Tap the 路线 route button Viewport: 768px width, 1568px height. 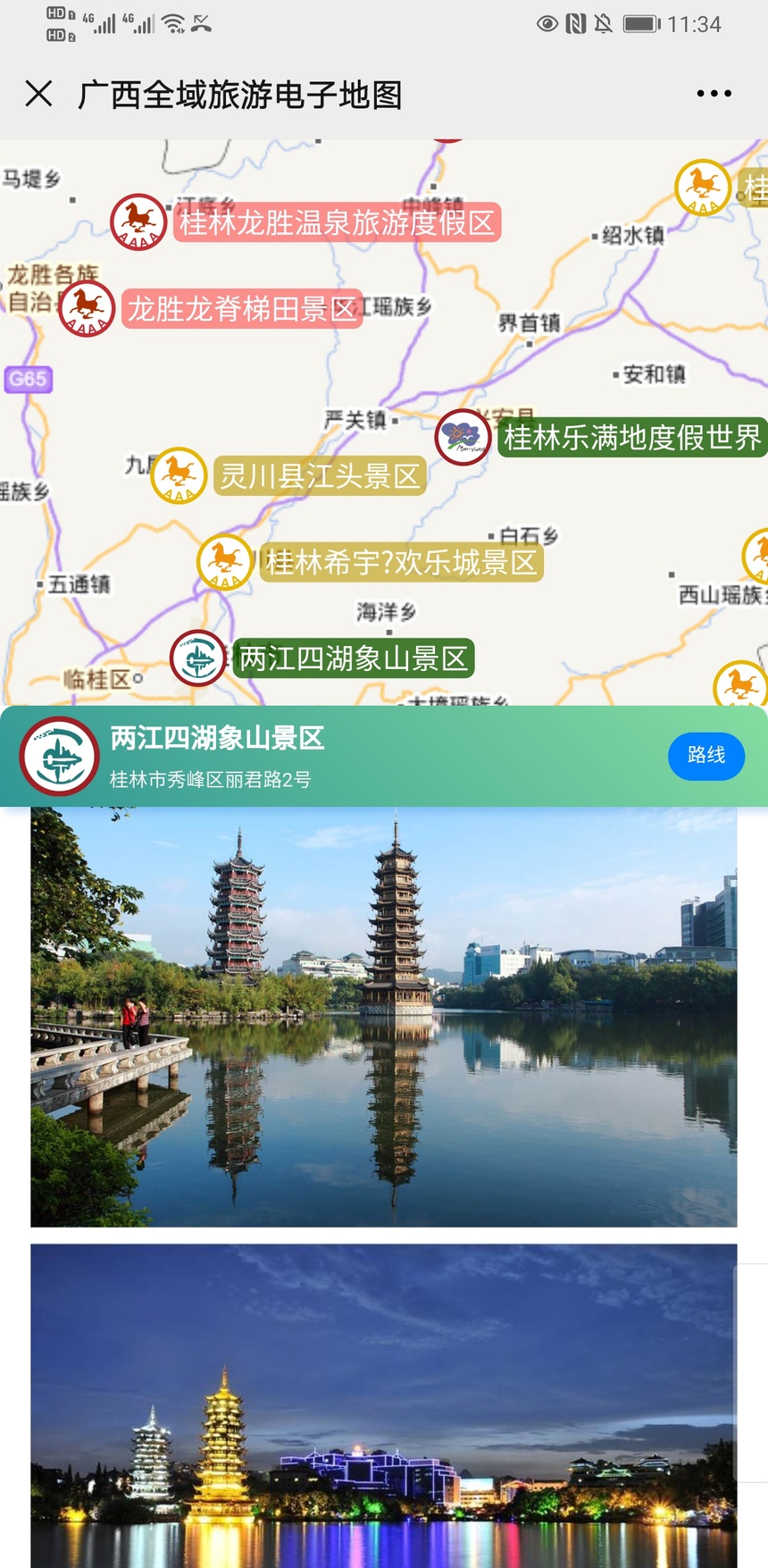click(705, 756)
